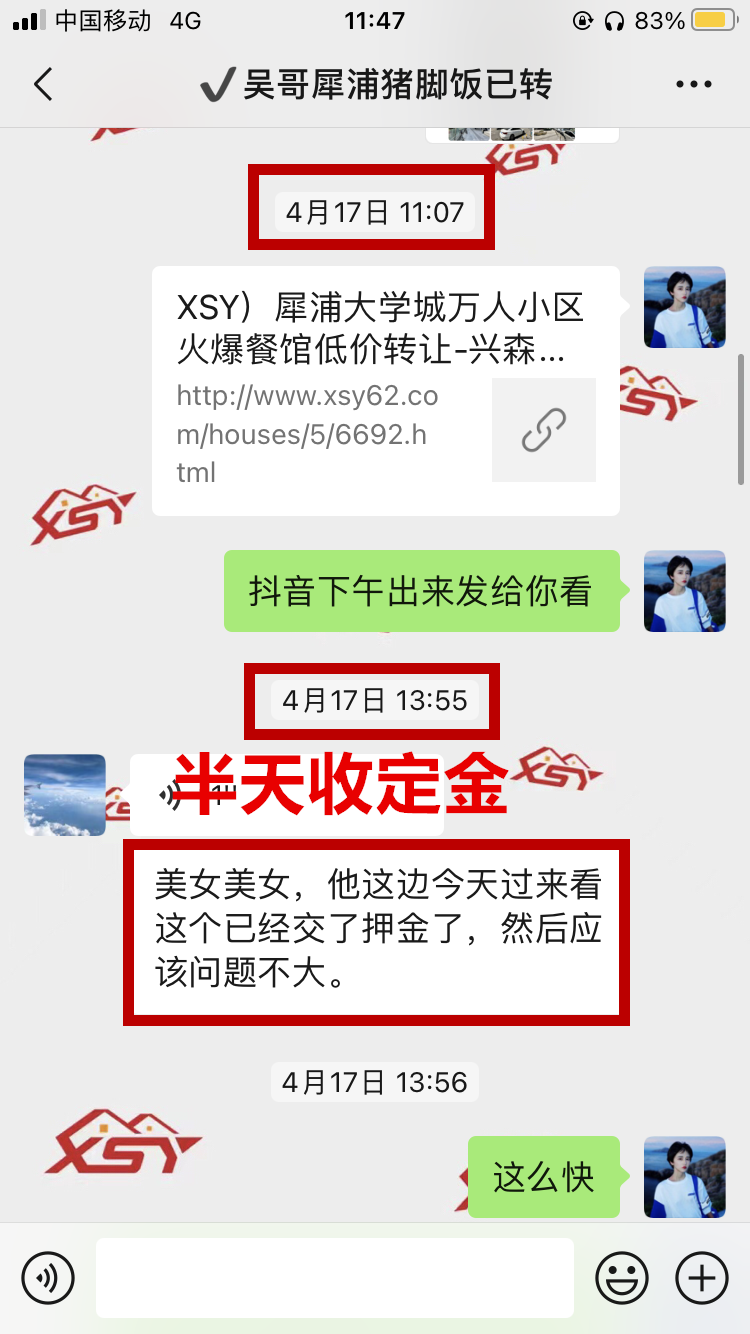View the contact's cloud-sky avatar profile

(x=65, y=795)
